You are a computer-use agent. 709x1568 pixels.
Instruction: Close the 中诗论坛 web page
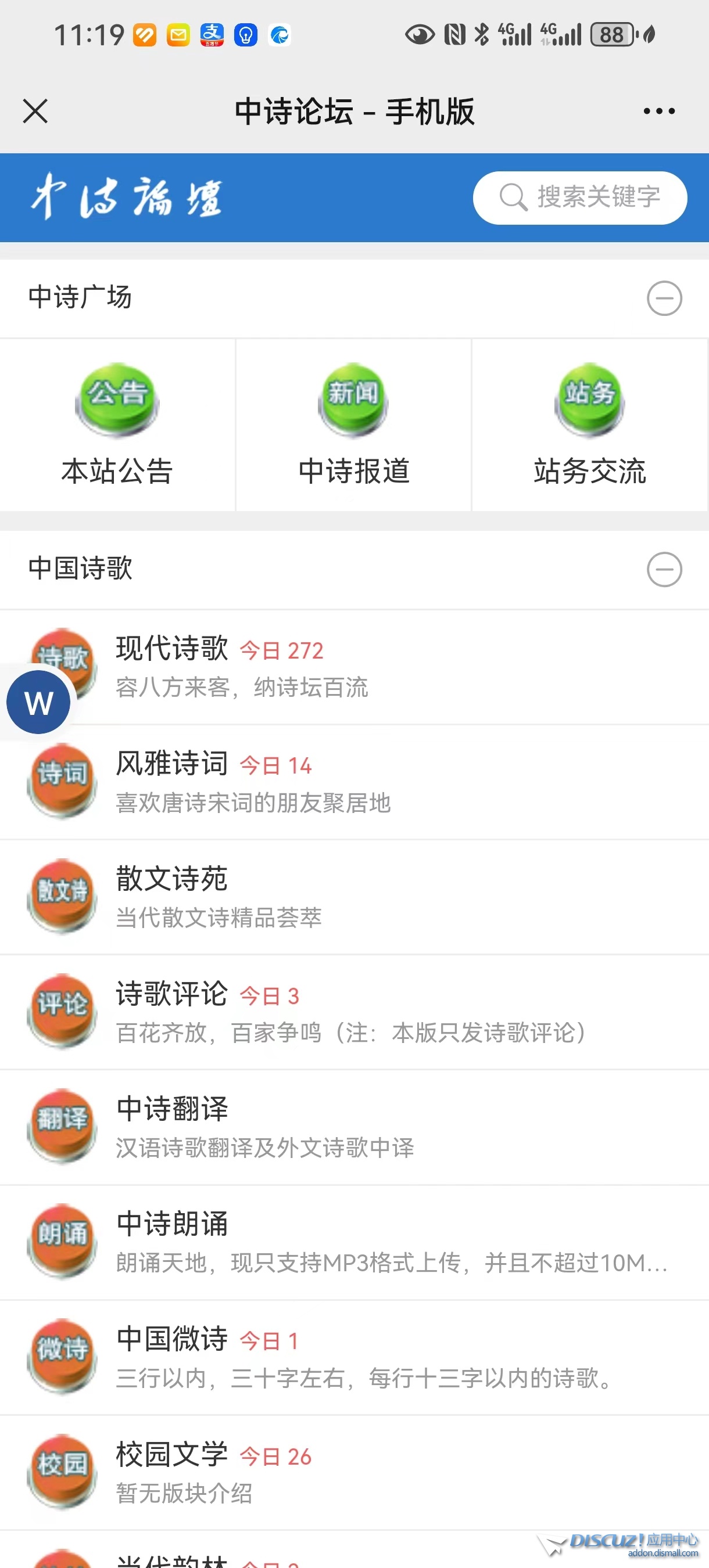(35, 112)
